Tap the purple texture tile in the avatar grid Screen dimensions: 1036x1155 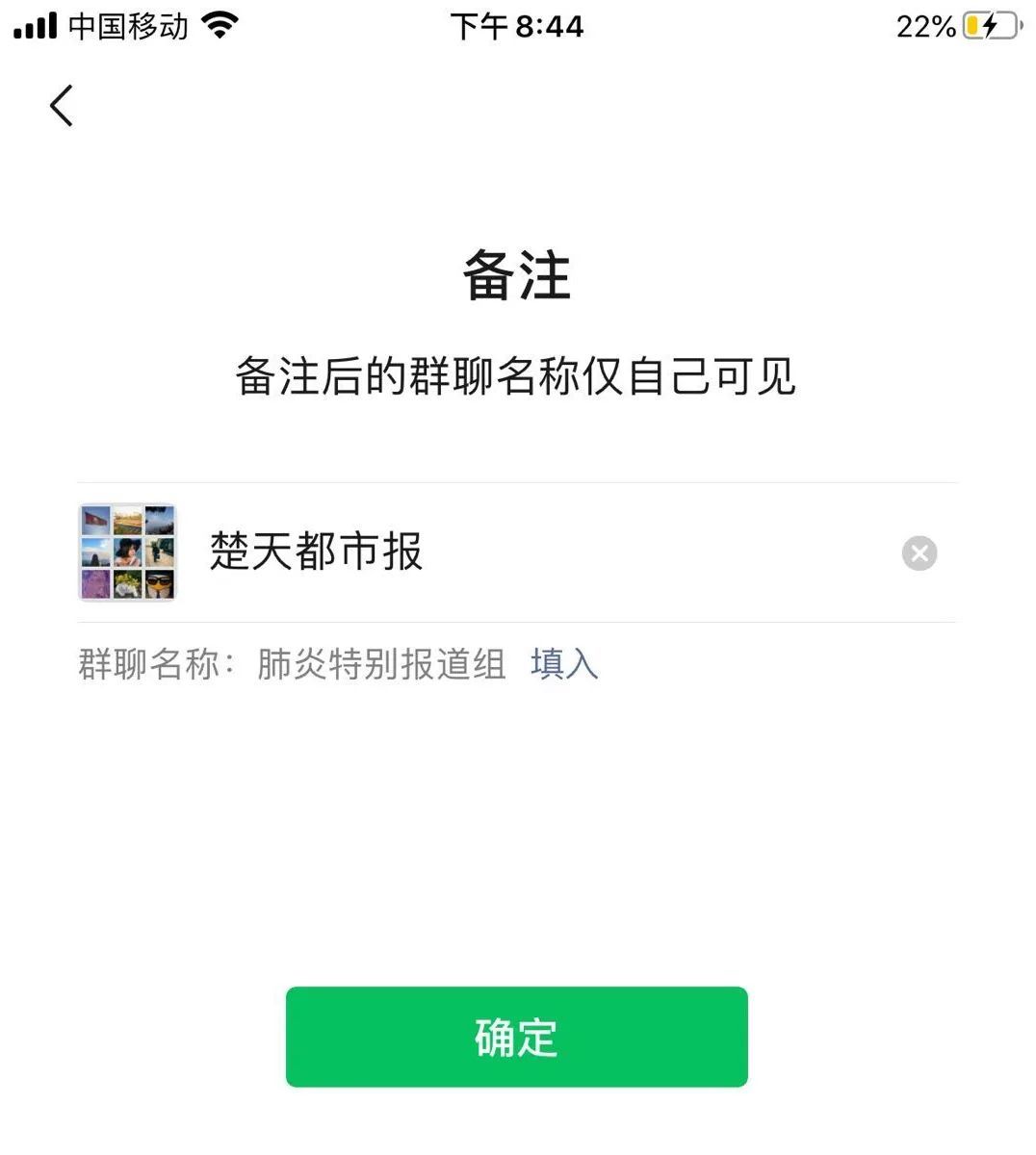95,584
